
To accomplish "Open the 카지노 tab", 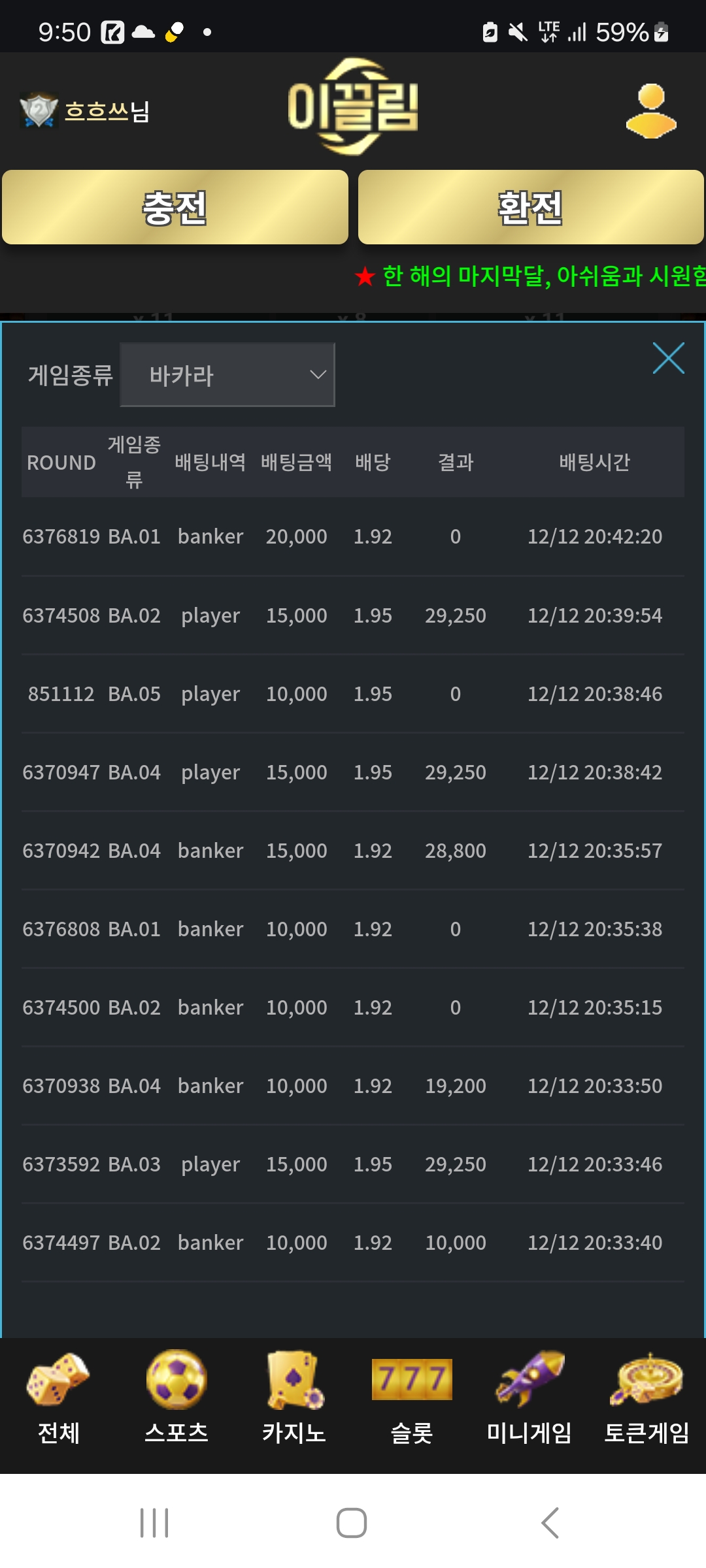I will 294,1398.
